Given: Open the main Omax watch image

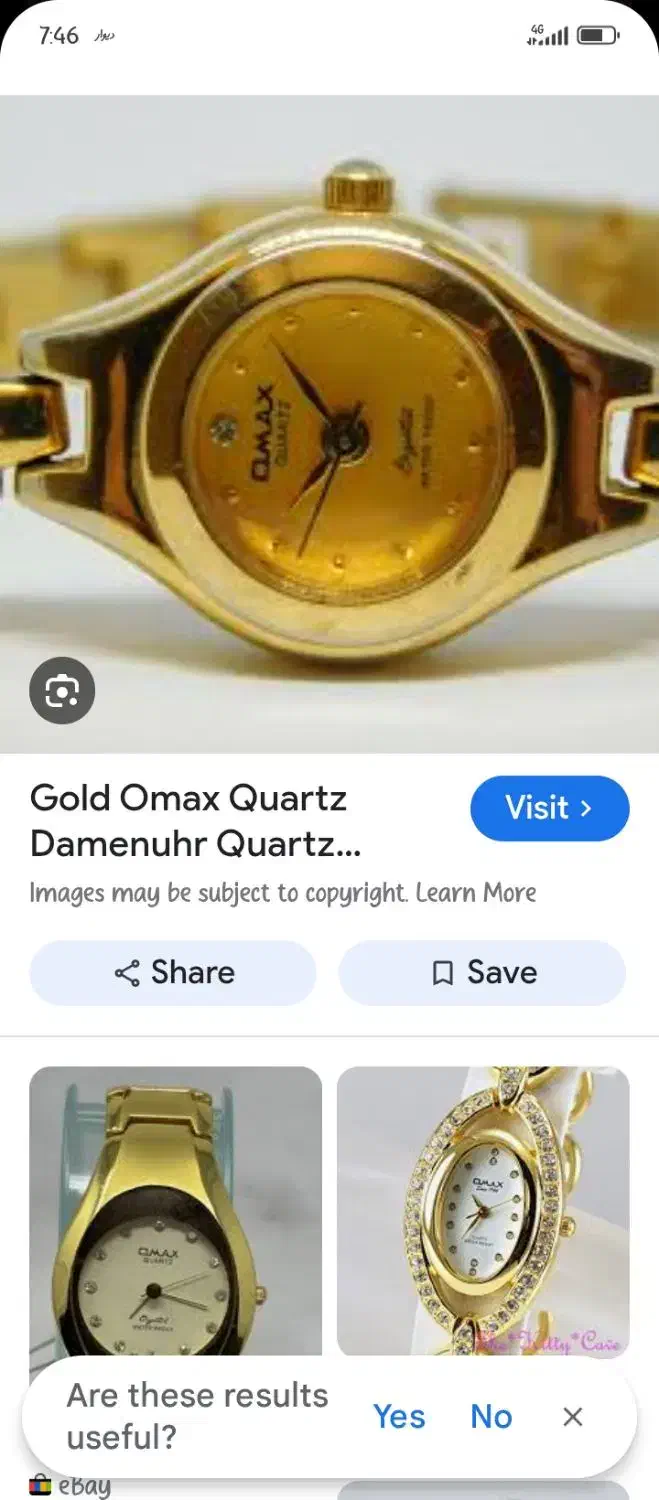Looking at the screenshot, I should (x=330, y=420).
